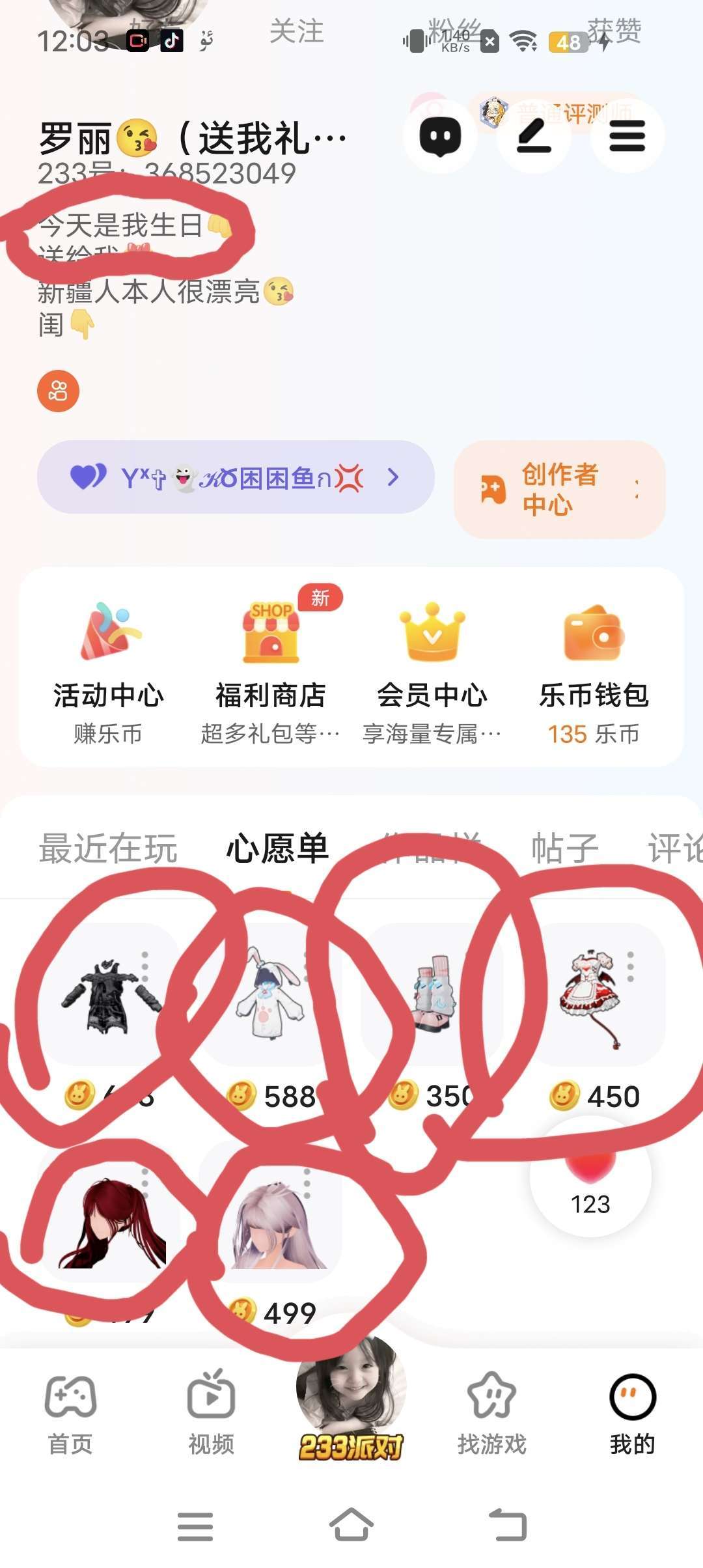Switch to the 找游戏 tab
Image resolution: width=703 pixels, height=1568 pixels.
pyautogui.click(x=491, y=1410)
